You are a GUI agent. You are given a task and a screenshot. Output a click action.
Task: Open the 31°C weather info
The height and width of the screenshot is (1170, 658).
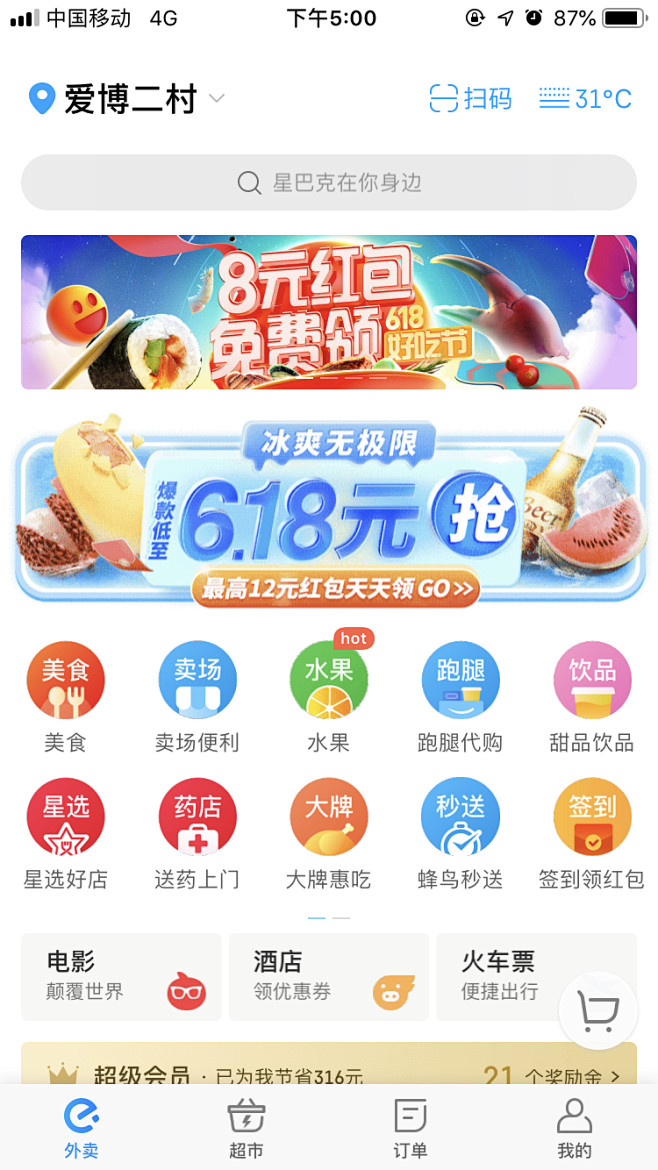point(586,98)
